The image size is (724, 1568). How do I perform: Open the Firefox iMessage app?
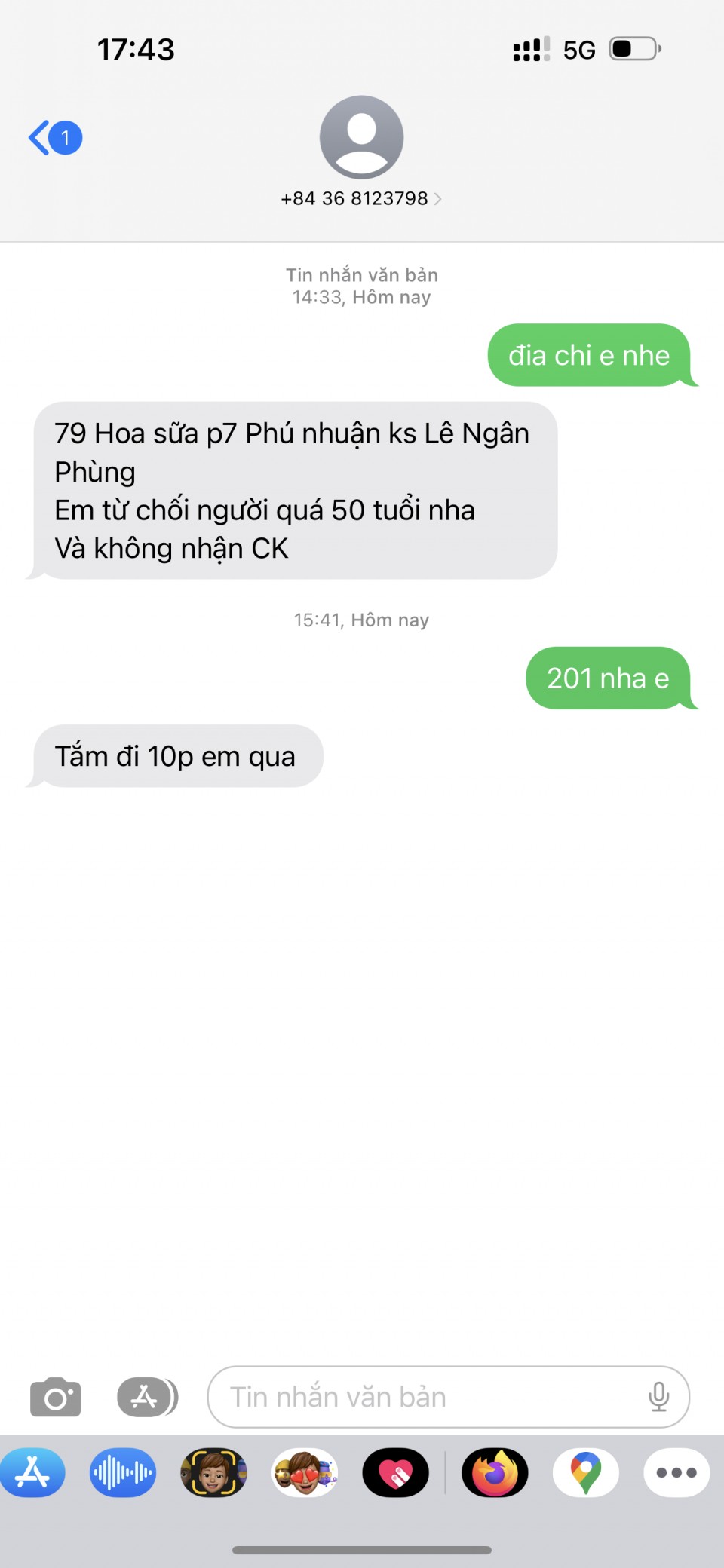click(495, 1472)
